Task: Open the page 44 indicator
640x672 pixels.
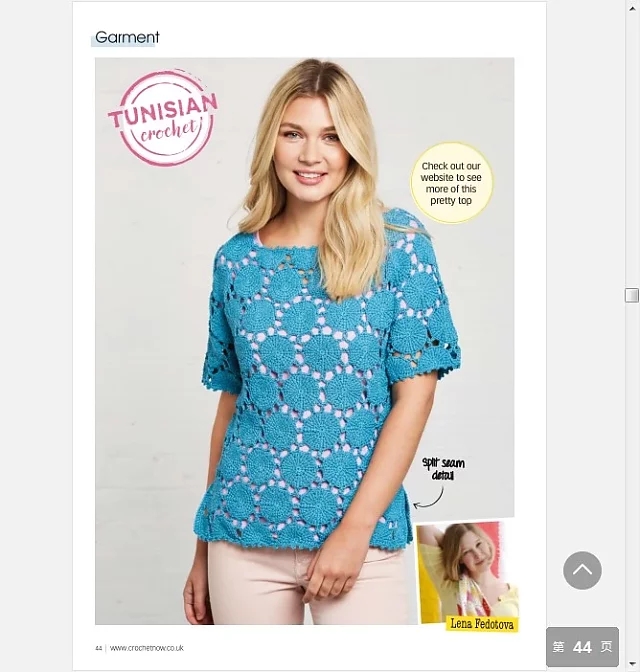Action: click(582, 647)
